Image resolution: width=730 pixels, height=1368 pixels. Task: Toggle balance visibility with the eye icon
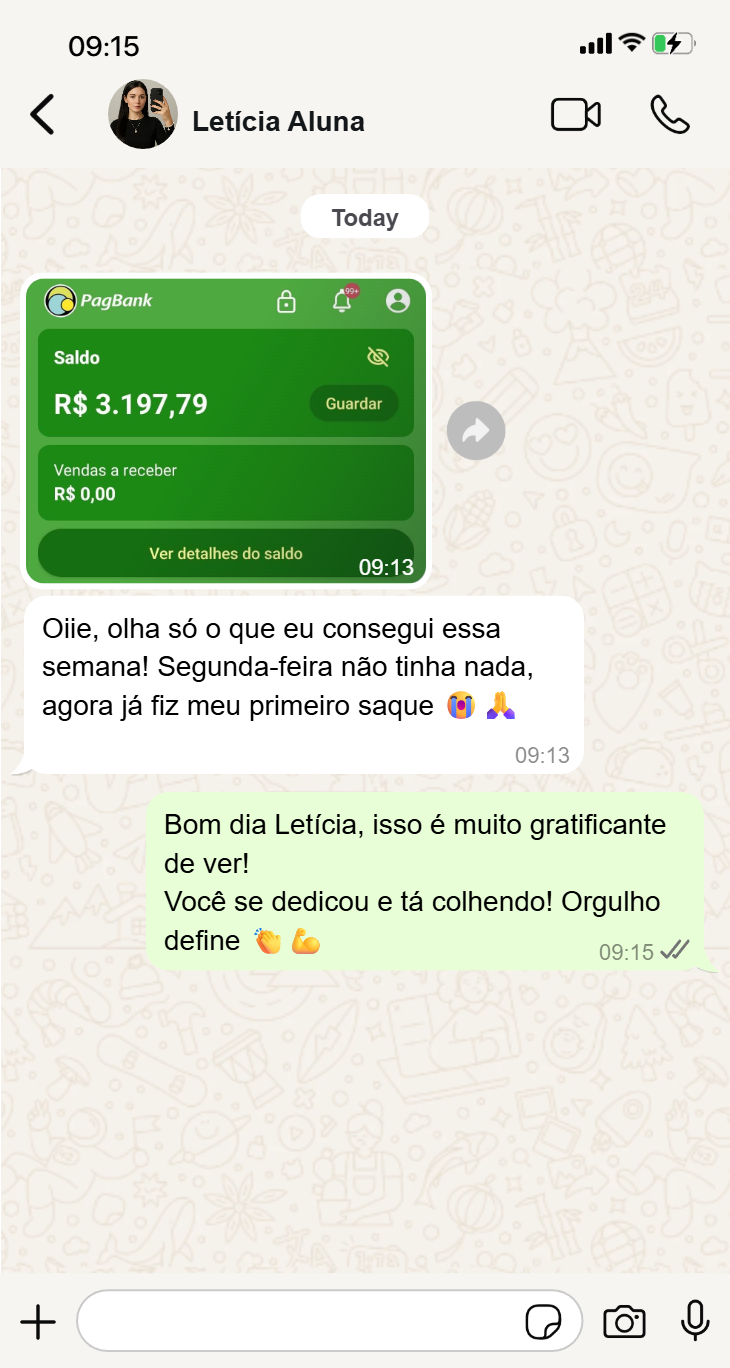click(x=379, y=356)
